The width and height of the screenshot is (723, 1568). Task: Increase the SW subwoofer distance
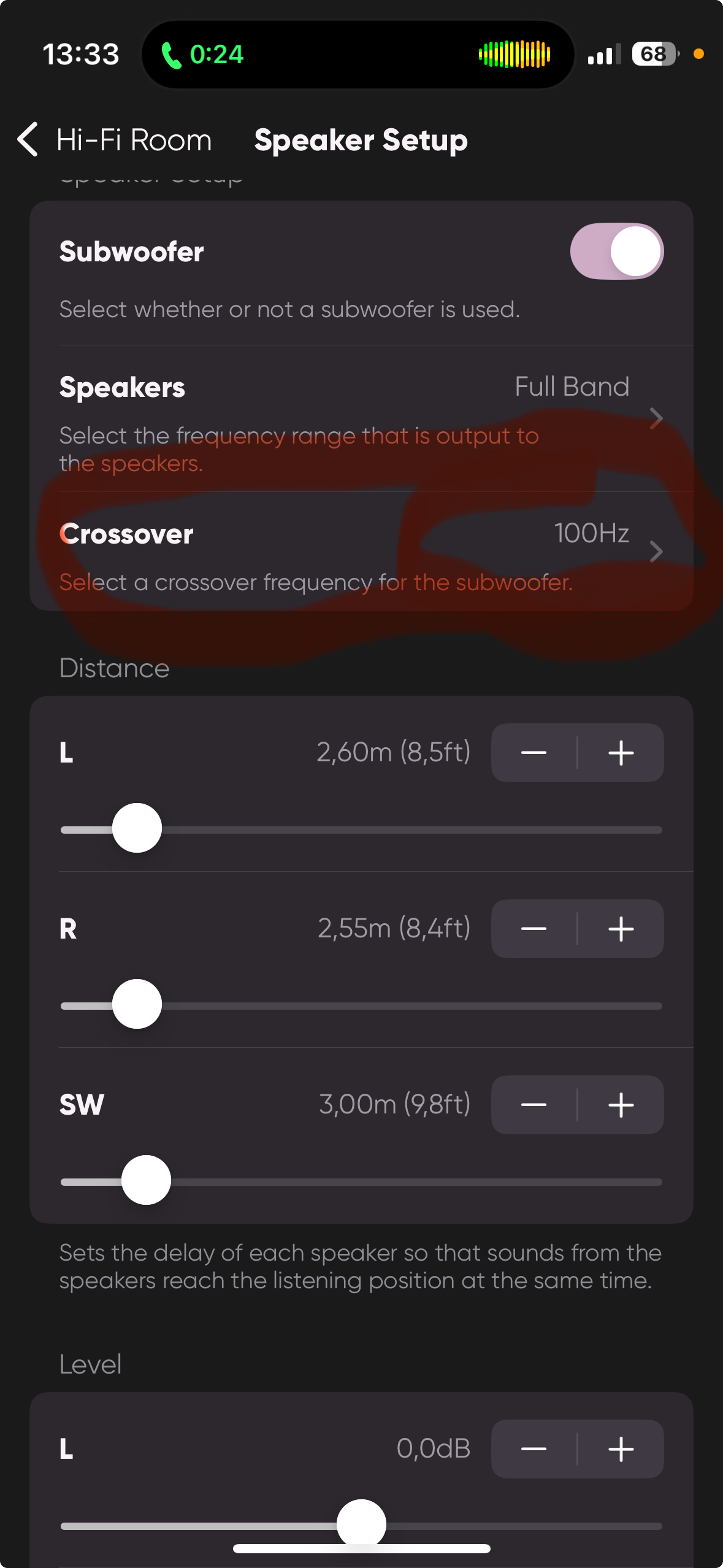[621, 1105]
